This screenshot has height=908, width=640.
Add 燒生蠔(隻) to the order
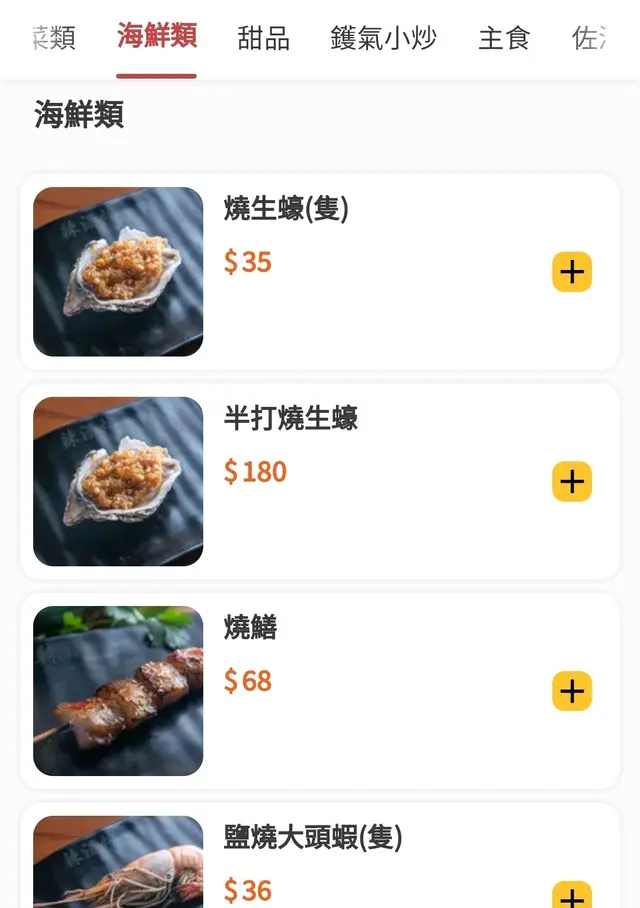(x=572, y=272)
